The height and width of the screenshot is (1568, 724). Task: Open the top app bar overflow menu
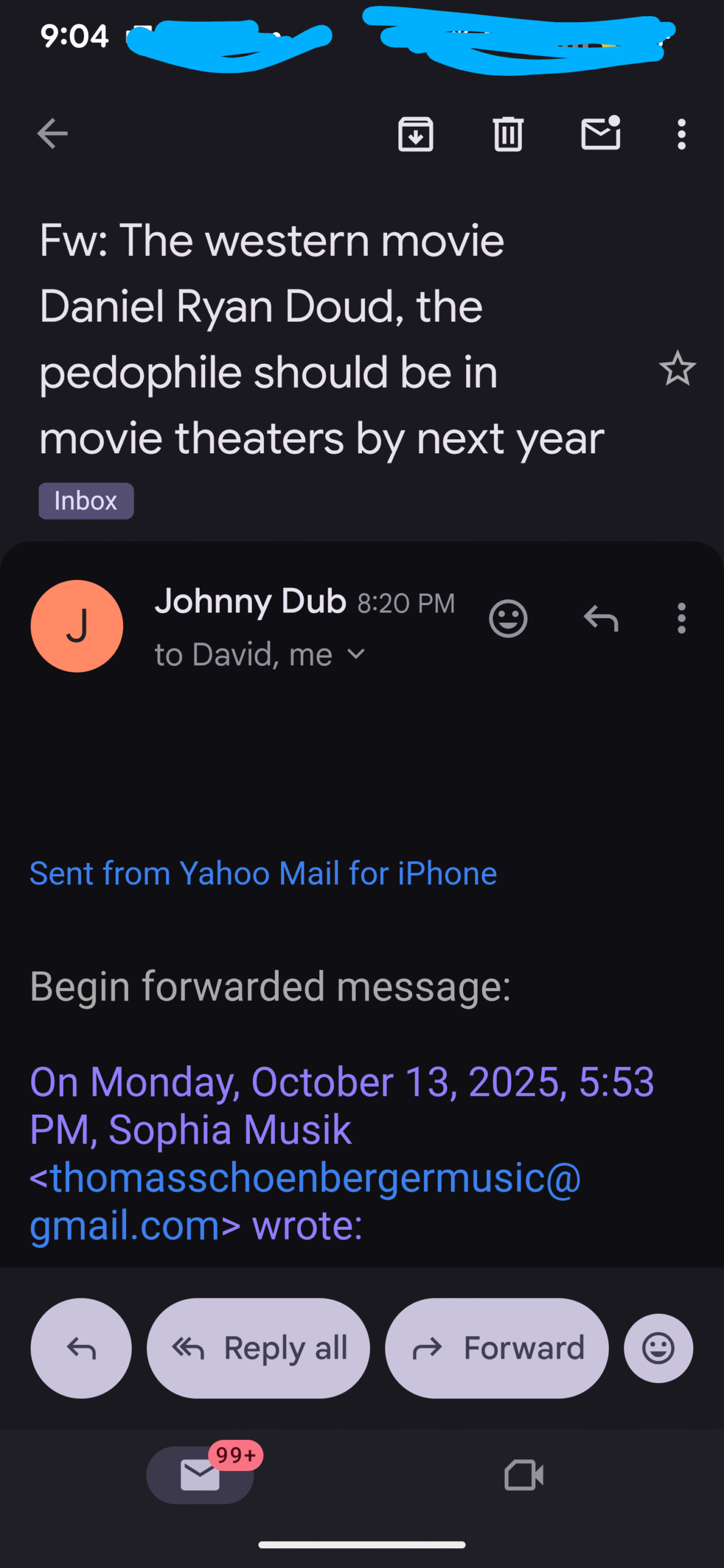pos(681,134)
